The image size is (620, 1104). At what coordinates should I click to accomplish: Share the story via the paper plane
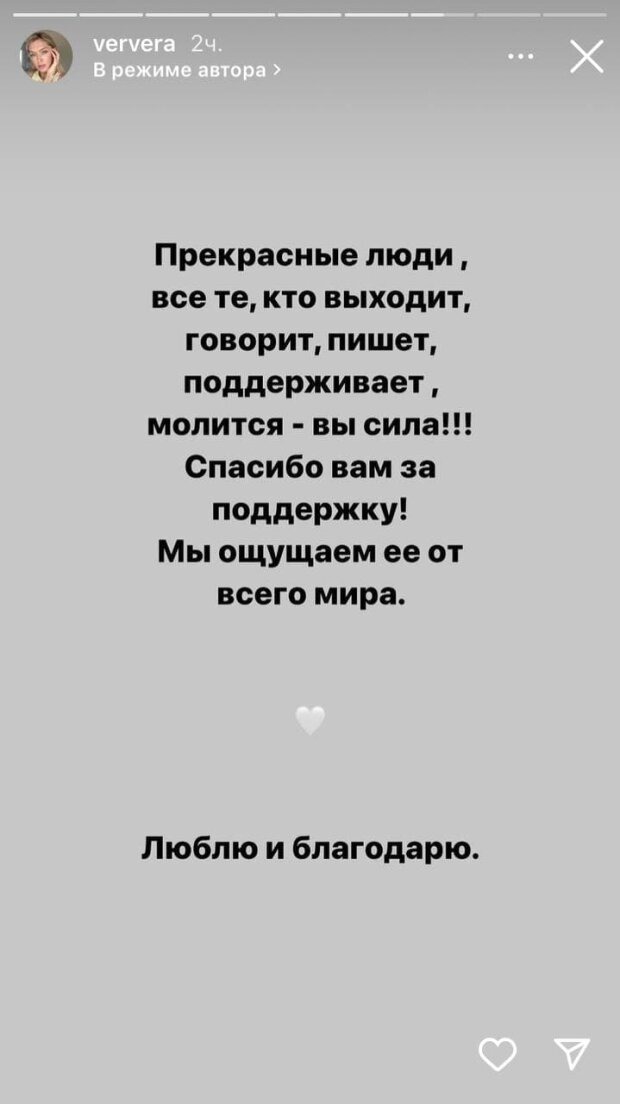pyautogui.click(x=572, y=1053)
